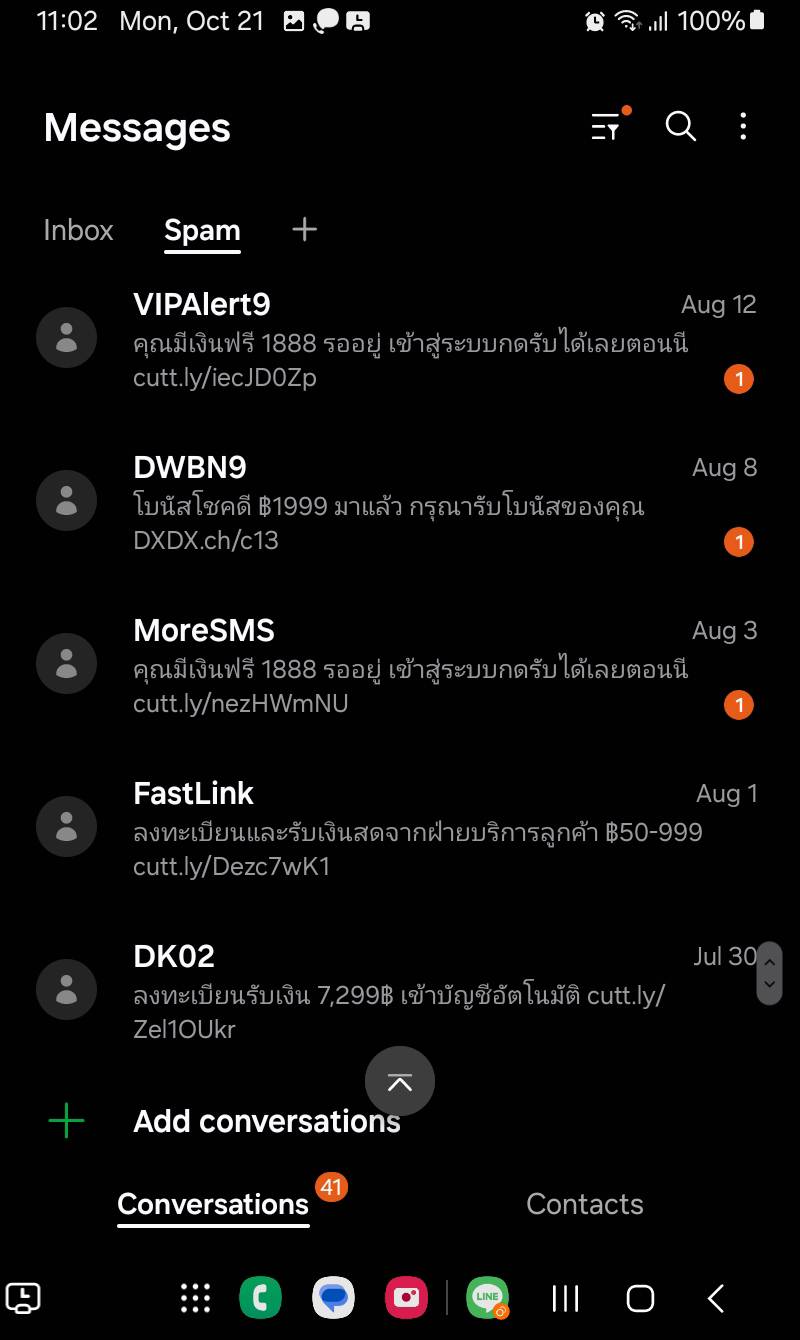The image size is (800, 1340).
Task: Search messages with the magnifier icon
Action: [x=681, y=126]
